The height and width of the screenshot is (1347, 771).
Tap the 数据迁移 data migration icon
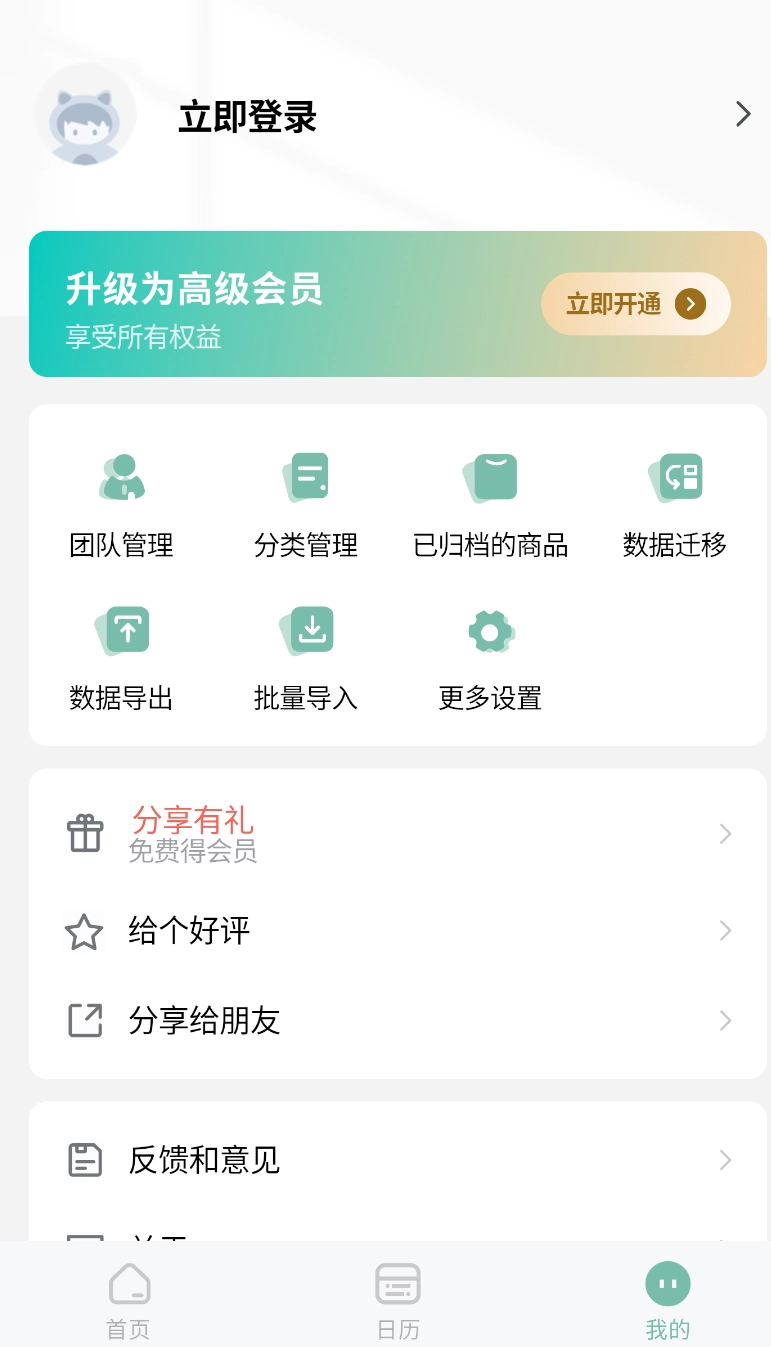point(676,477)
